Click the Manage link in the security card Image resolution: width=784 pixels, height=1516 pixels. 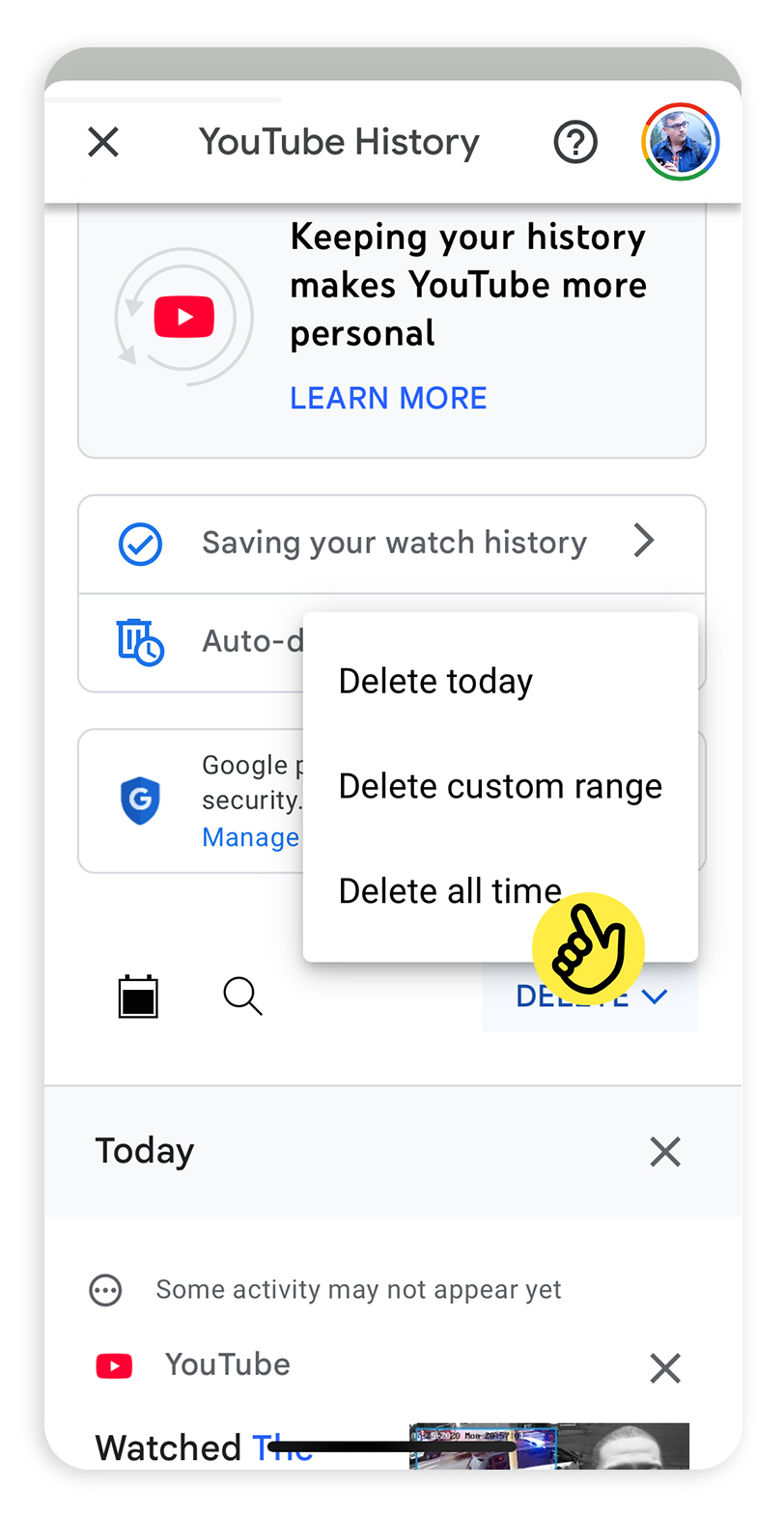coord(251,837)
